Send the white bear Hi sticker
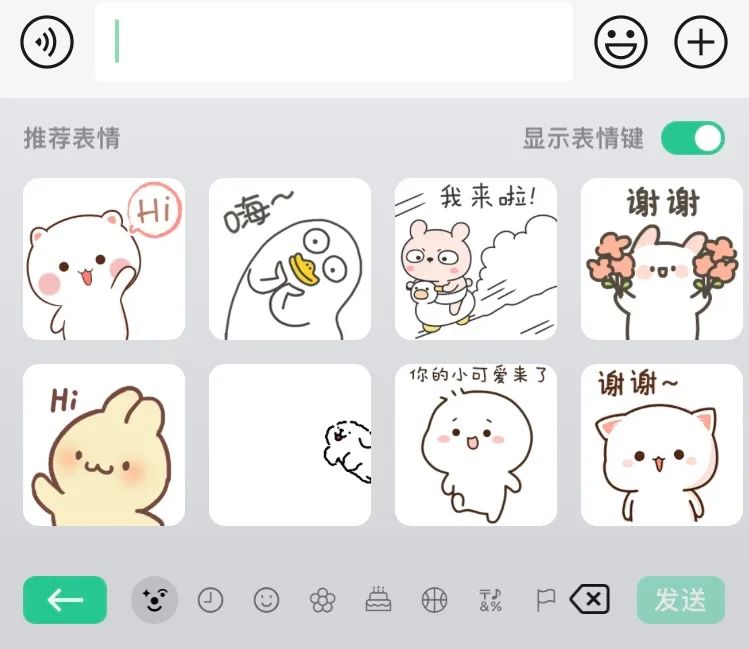This screenshot has width=749, height=649. pyautogui.click(x=104, y=259)
